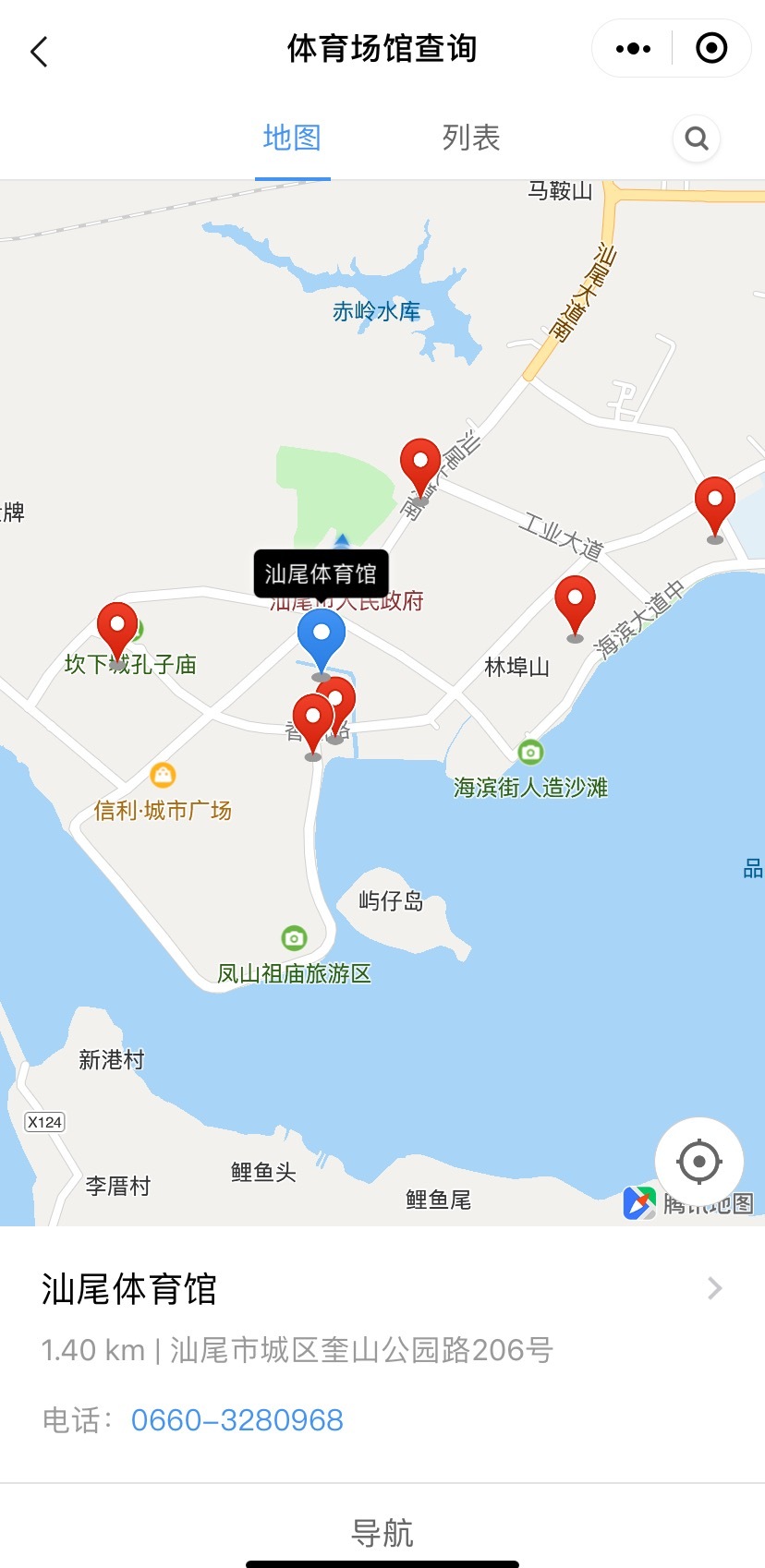This screenshot has width=765, height=1568.
Task: Select the 地图 tab
Action: tap(291, 138)
